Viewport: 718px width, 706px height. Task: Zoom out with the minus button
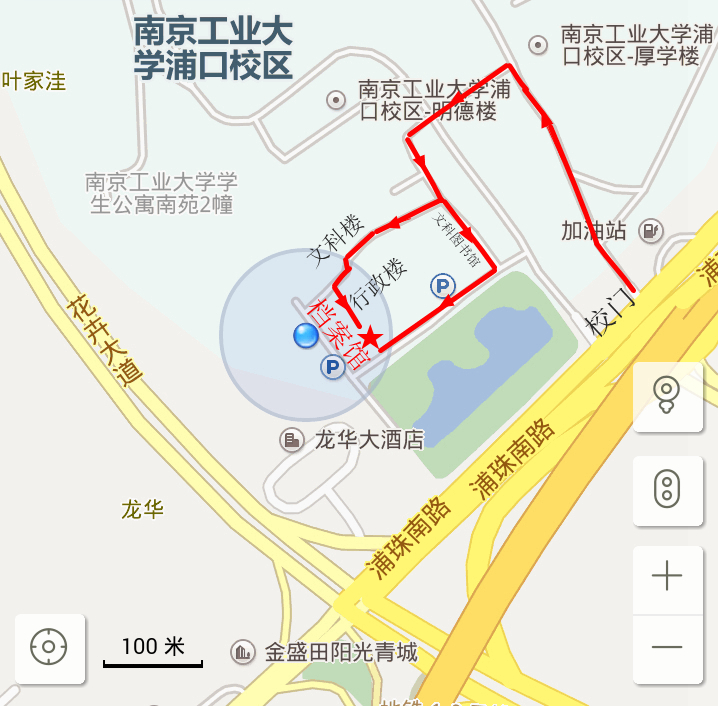click(x=667, y=647)
